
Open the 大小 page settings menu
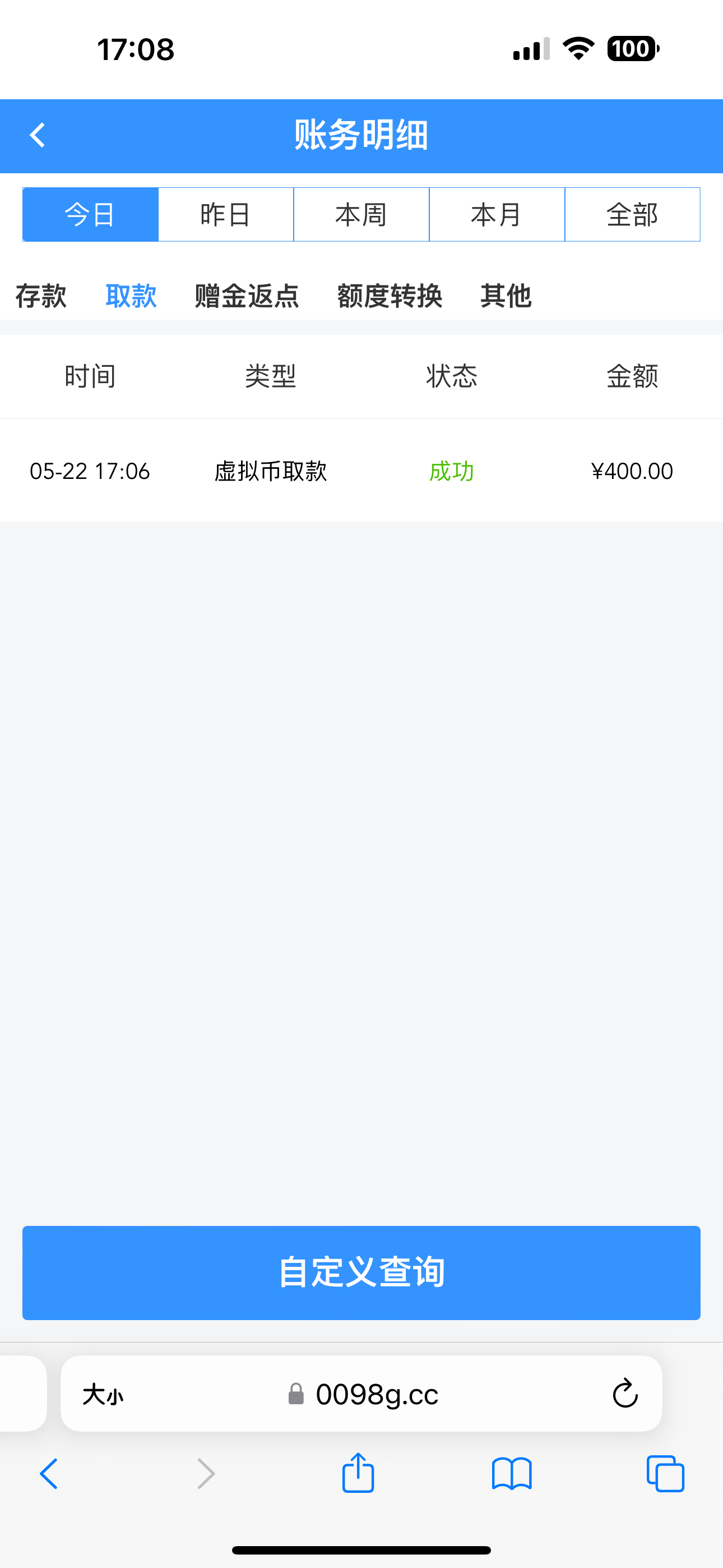coord(103,1394)
